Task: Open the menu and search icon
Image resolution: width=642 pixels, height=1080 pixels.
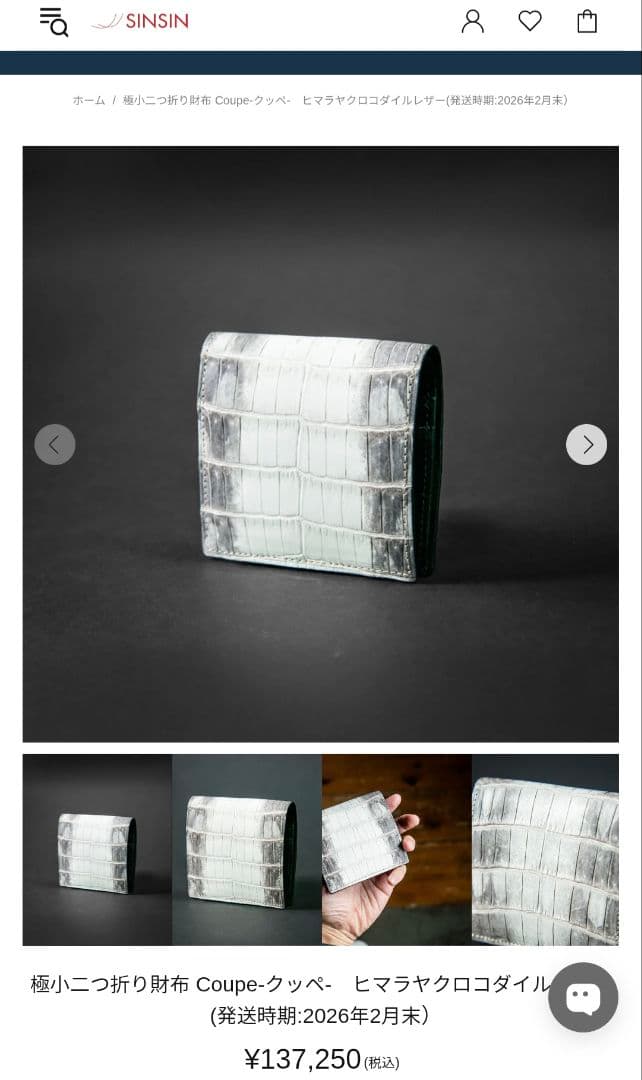Action: (53, 21)
